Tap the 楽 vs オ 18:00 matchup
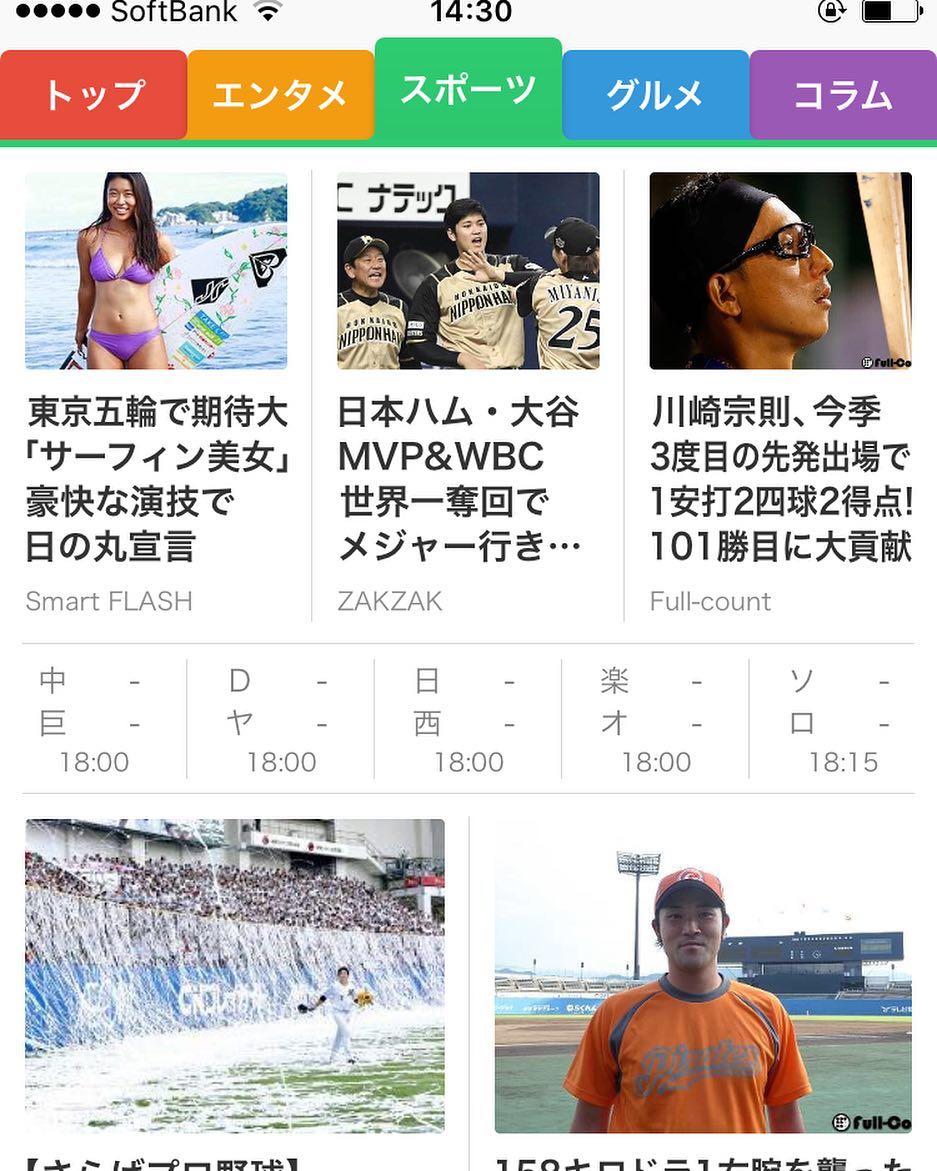This screenshot has width=937, height=1171. pyautogui.click(x=655, y=720)
